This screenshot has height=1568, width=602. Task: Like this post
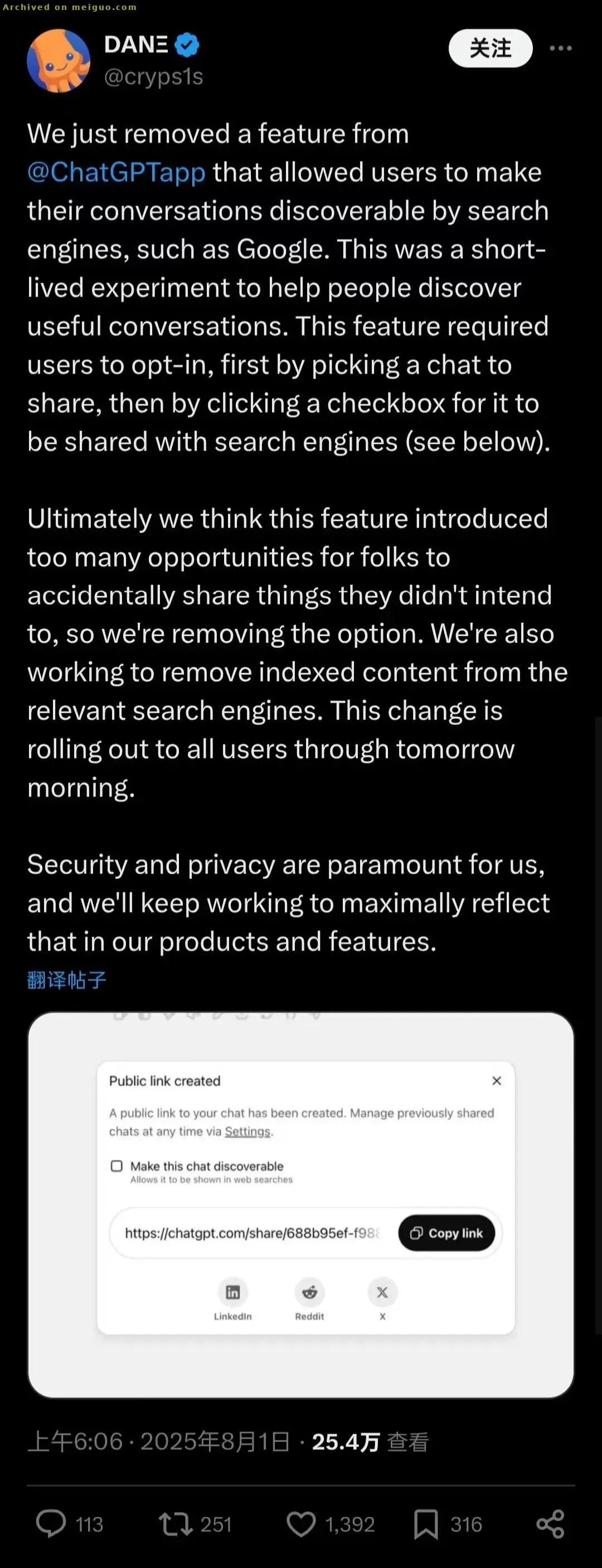(x=302, y=1523)
